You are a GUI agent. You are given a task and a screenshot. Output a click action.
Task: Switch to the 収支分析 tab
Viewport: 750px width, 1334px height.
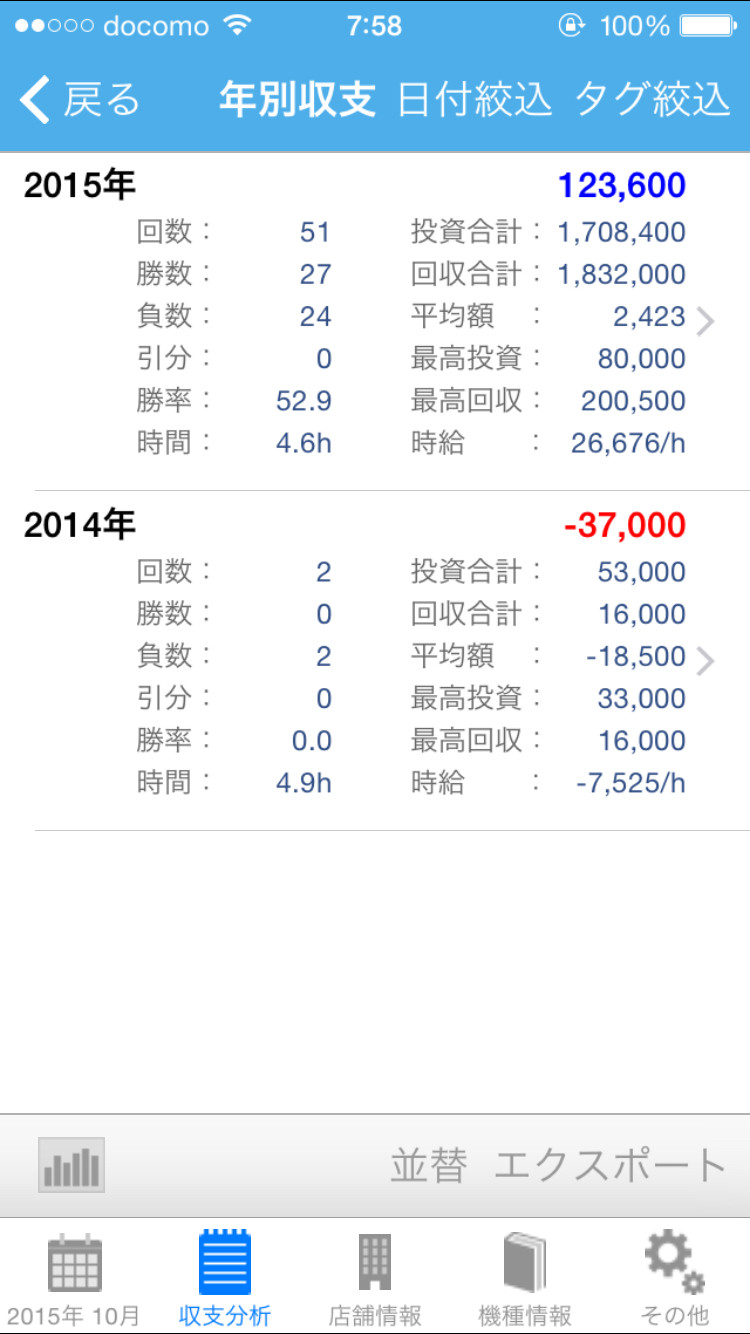(225, 1278)
